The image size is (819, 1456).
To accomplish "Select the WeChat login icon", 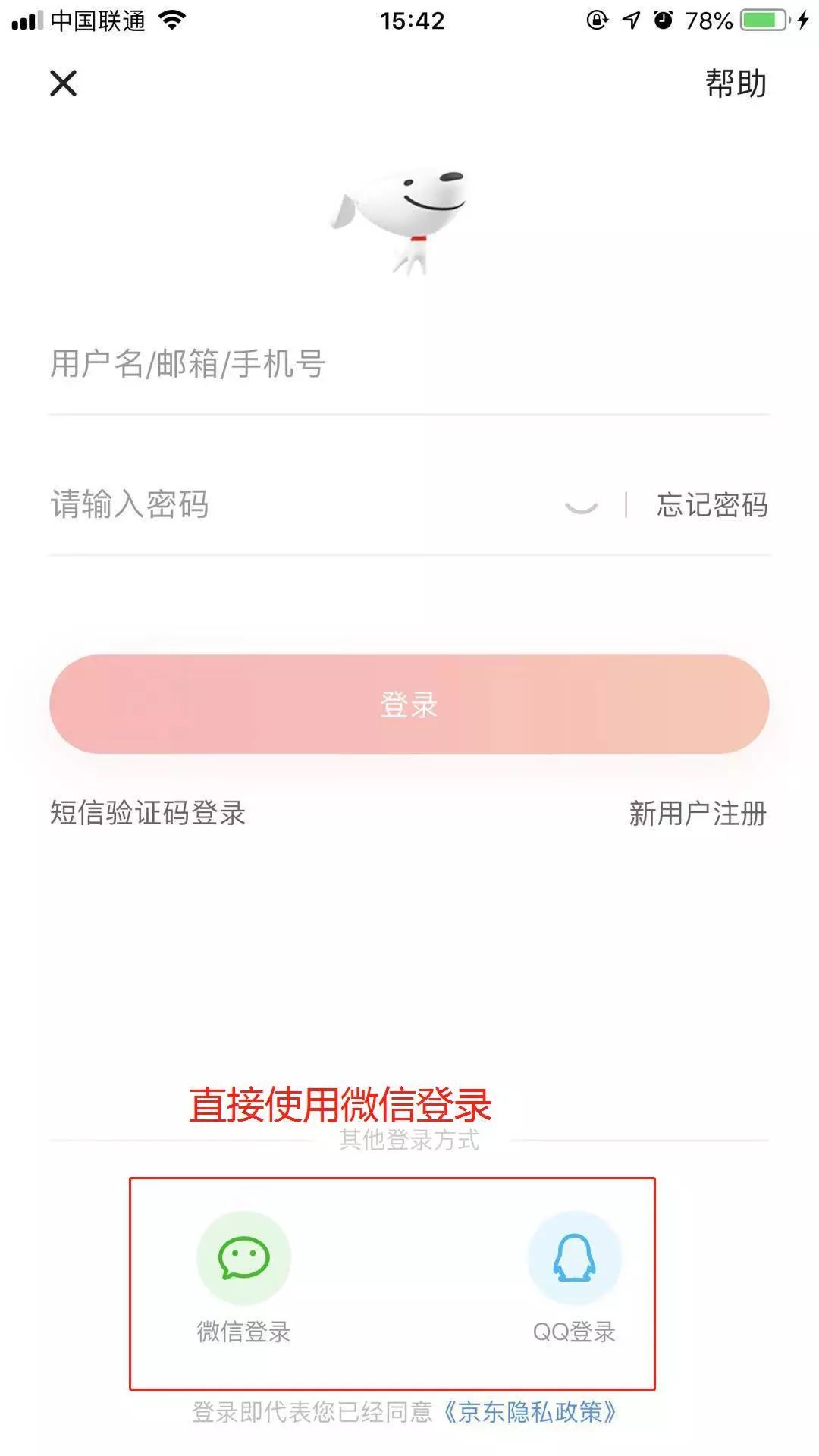I will point(241,1257).
